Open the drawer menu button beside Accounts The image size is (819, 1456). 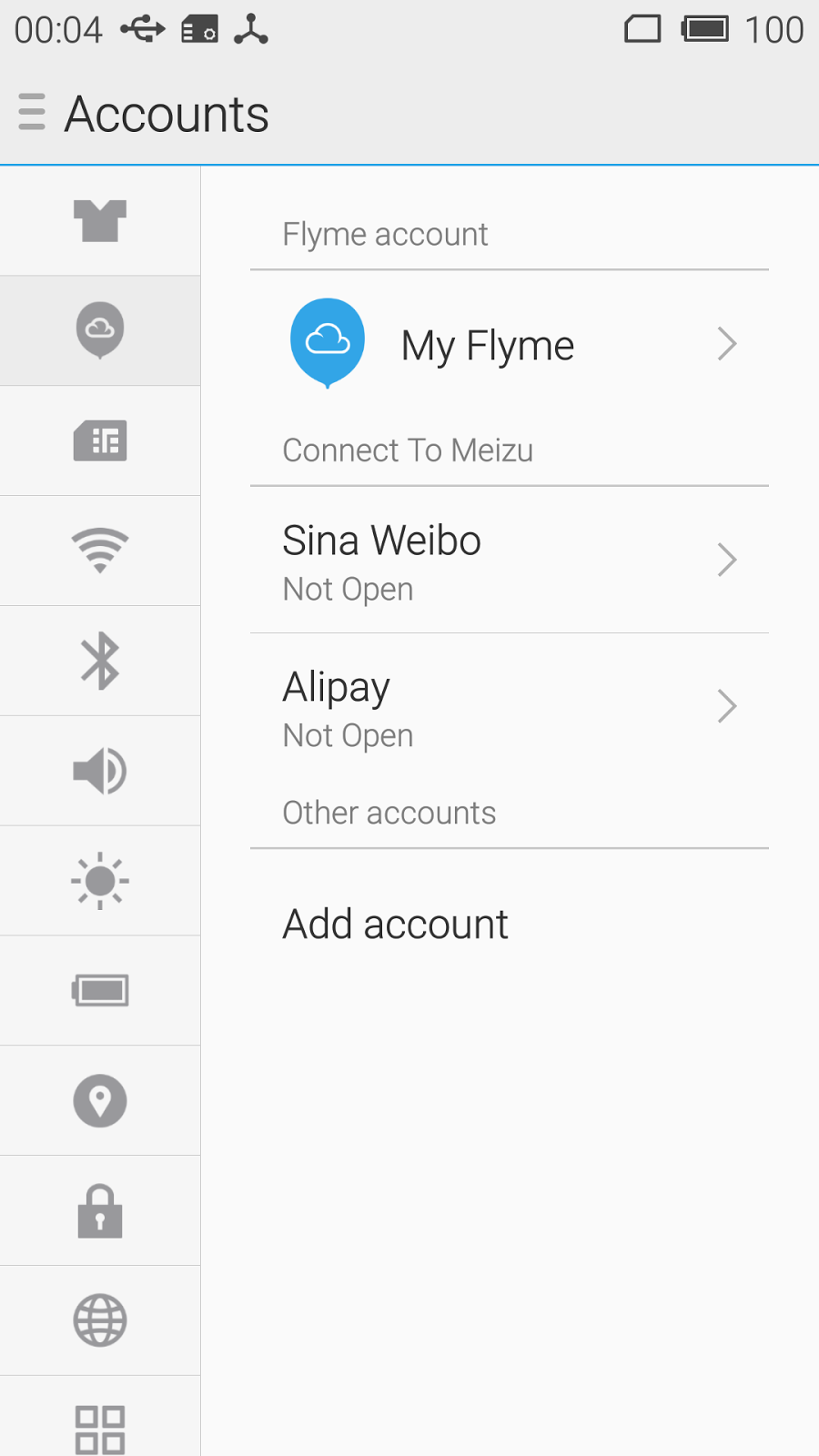(32, 112)
